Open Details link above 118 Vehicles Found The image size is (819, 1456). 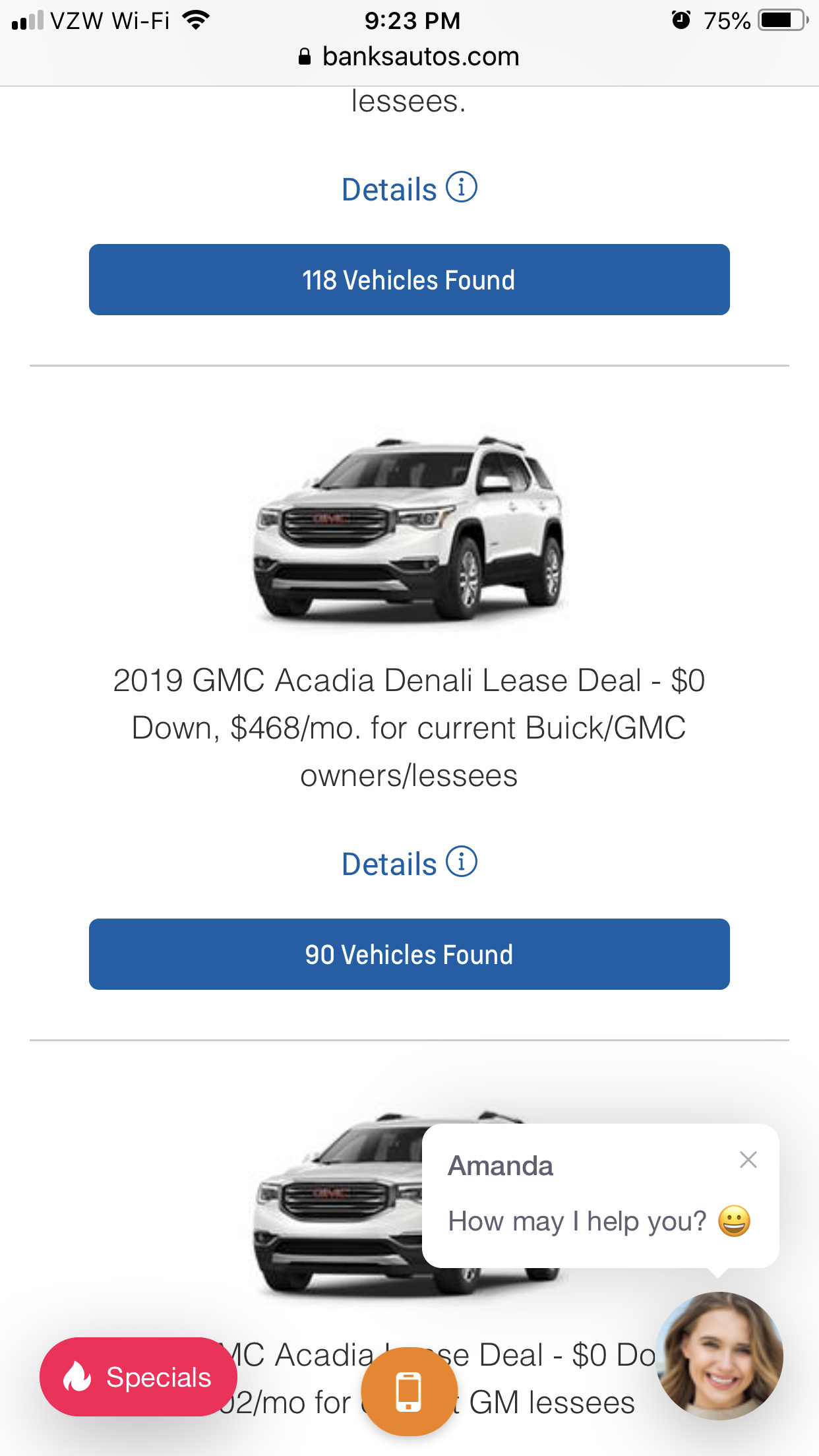pos(408,189)
